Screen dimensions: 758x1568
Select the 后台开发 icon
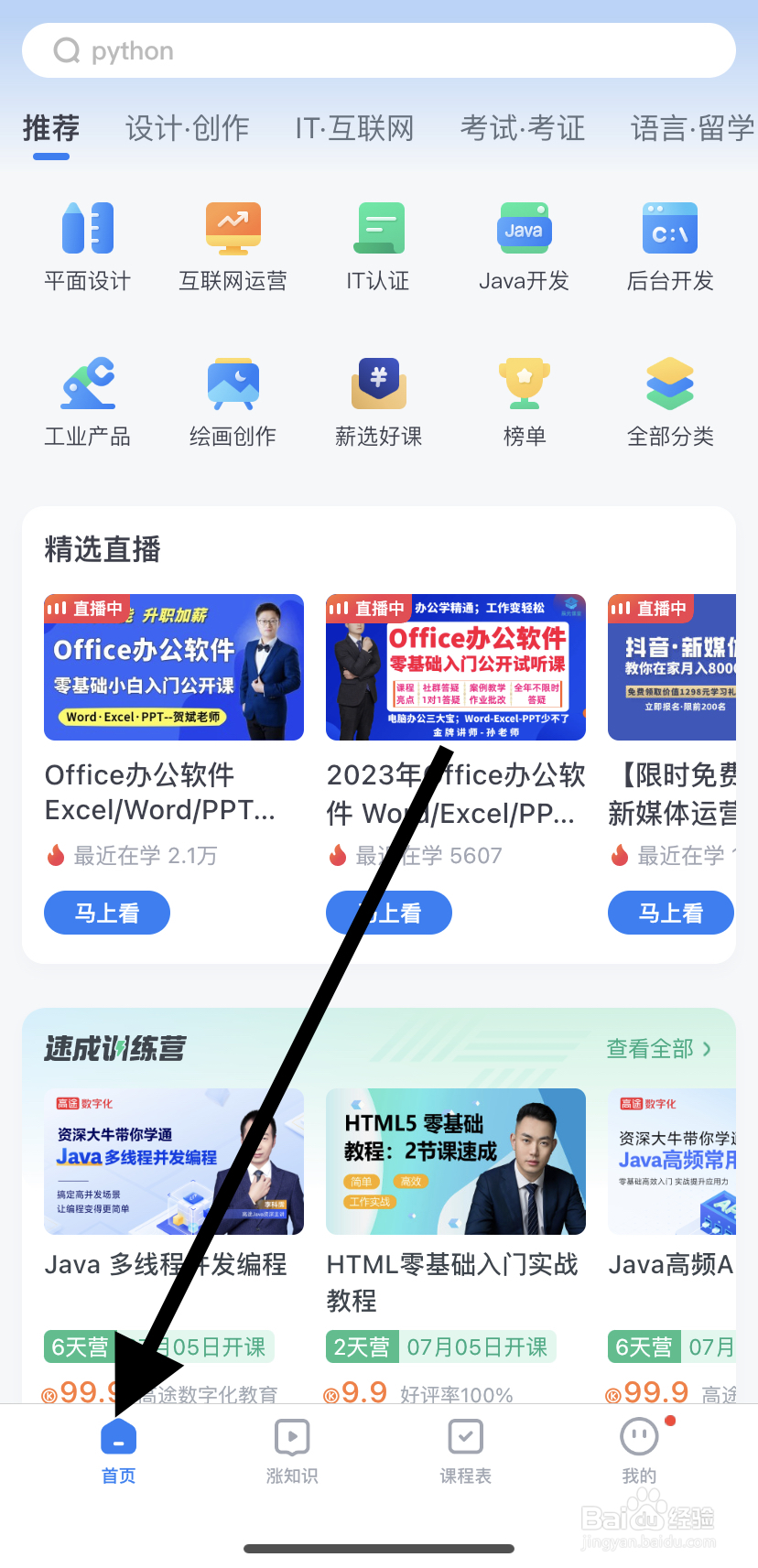click(x=669, y=243)
